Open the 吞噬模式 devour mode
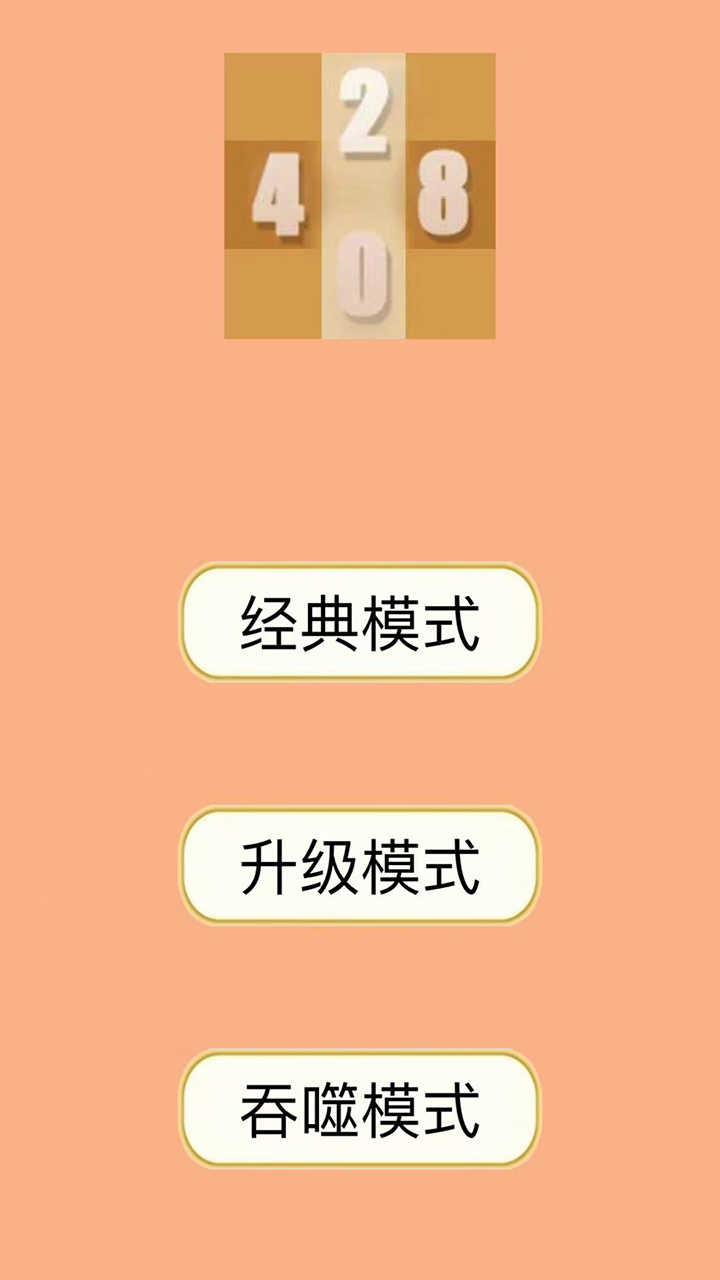This screenshot has width=720, height=1280. [x=359, y=1109]
